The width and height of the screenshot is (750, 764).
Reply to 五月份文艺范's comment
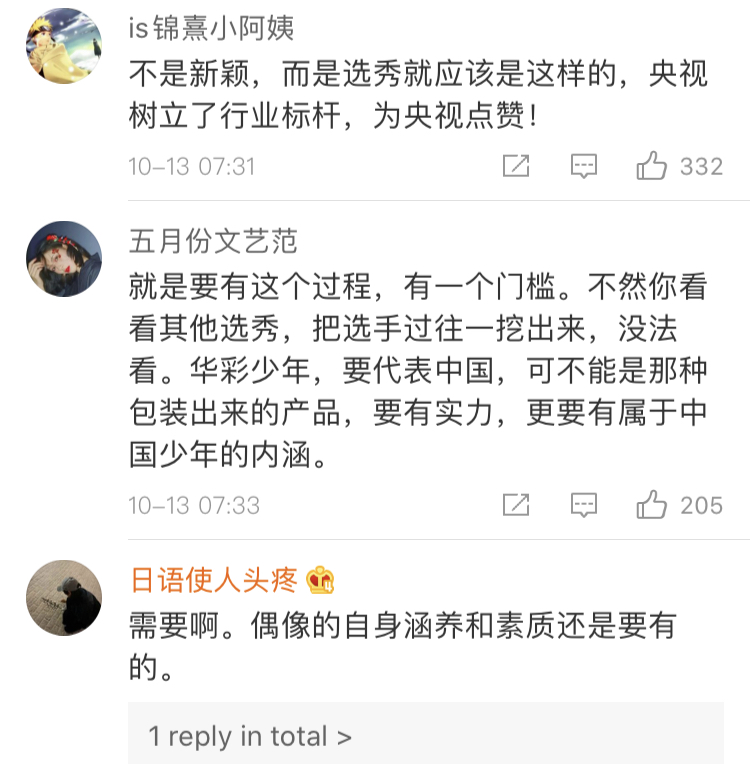point(584,505)
